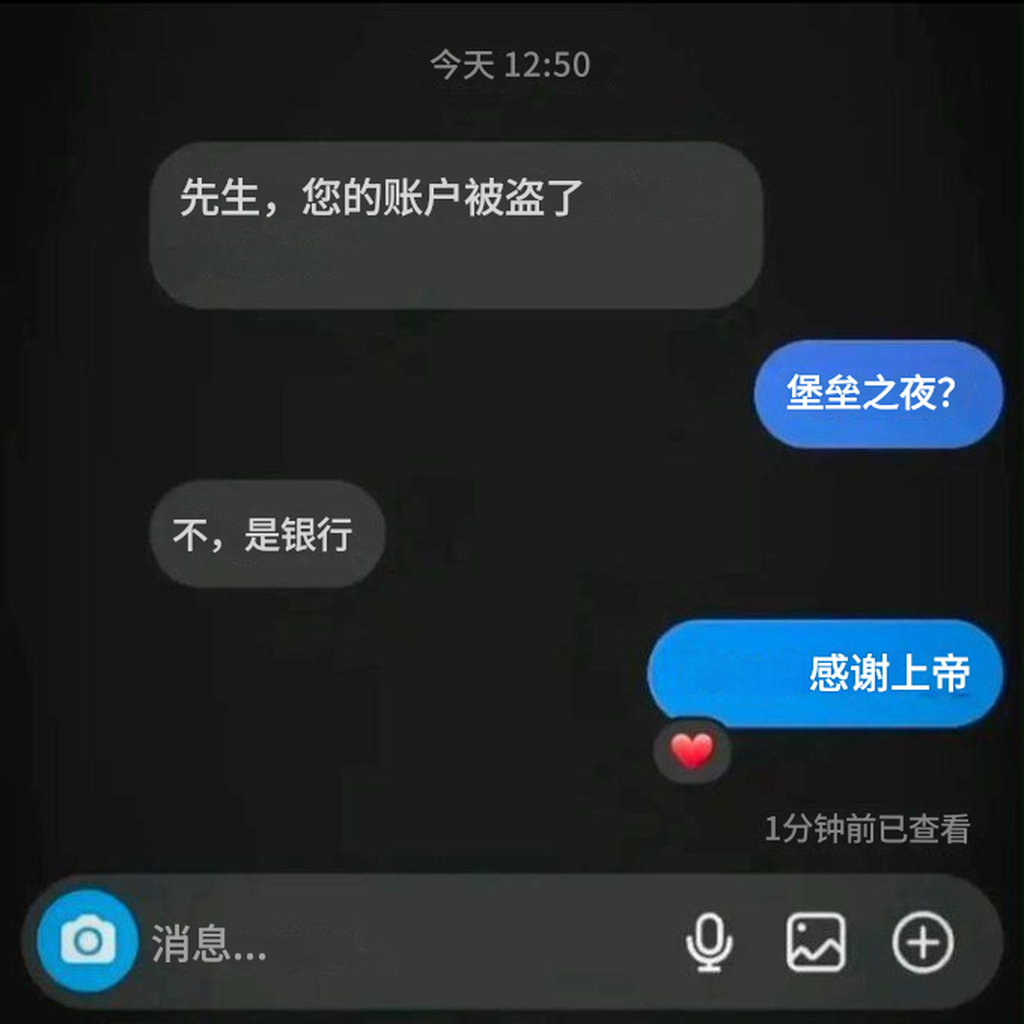Viewport: 1024px width, 1024px height.
Task: Record a voice message with microphone
Action: click(709, 942)
